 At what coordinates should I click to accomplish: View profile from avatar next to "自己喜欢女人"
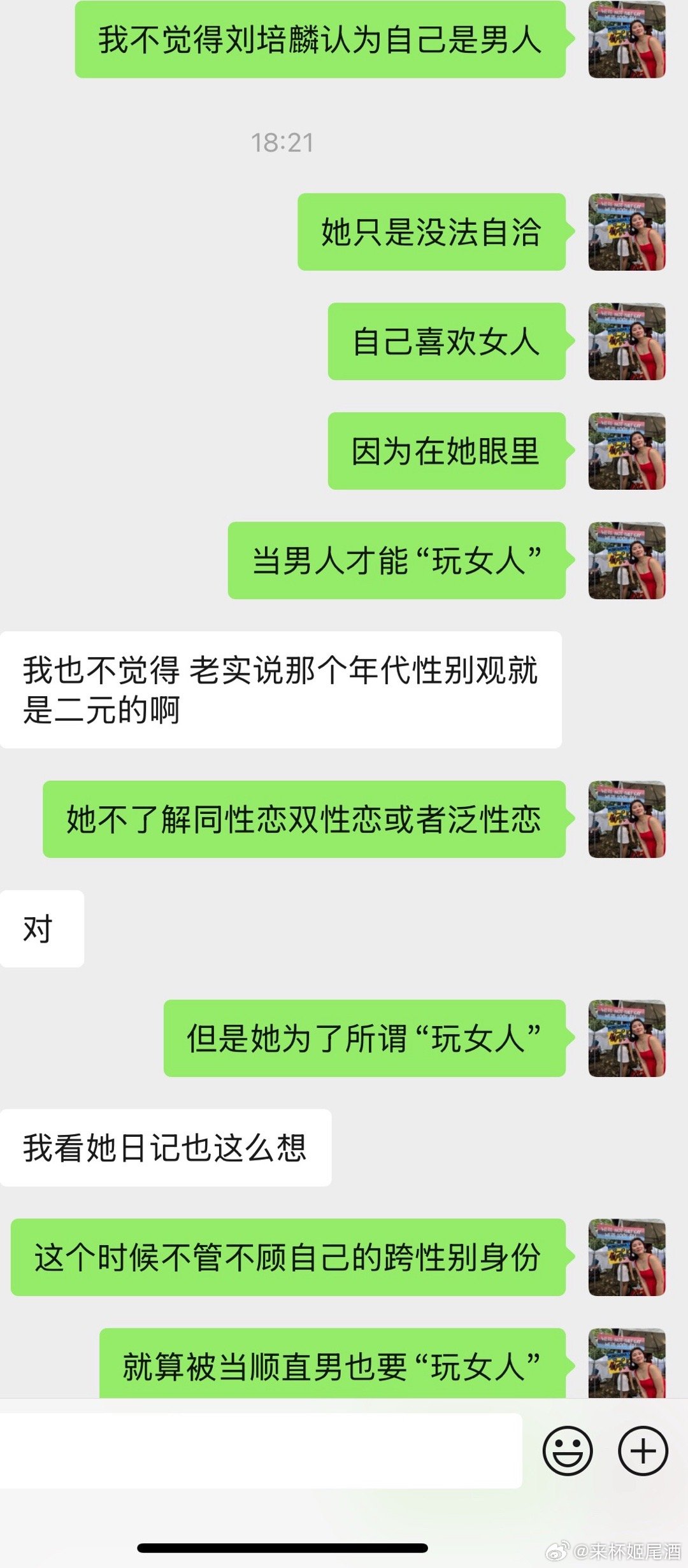627,341
